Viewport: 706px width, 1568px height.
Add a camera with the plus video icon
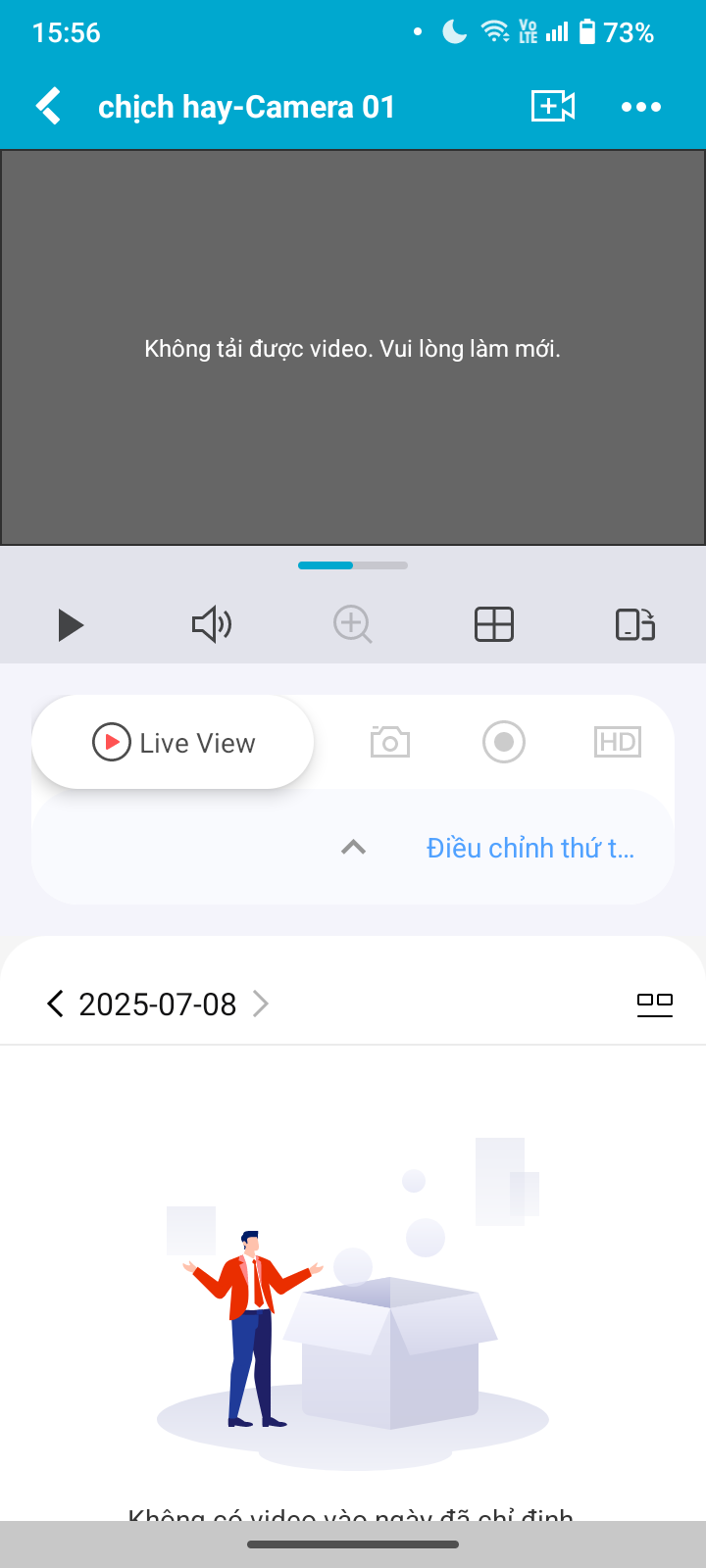click(x=552, y=106)
